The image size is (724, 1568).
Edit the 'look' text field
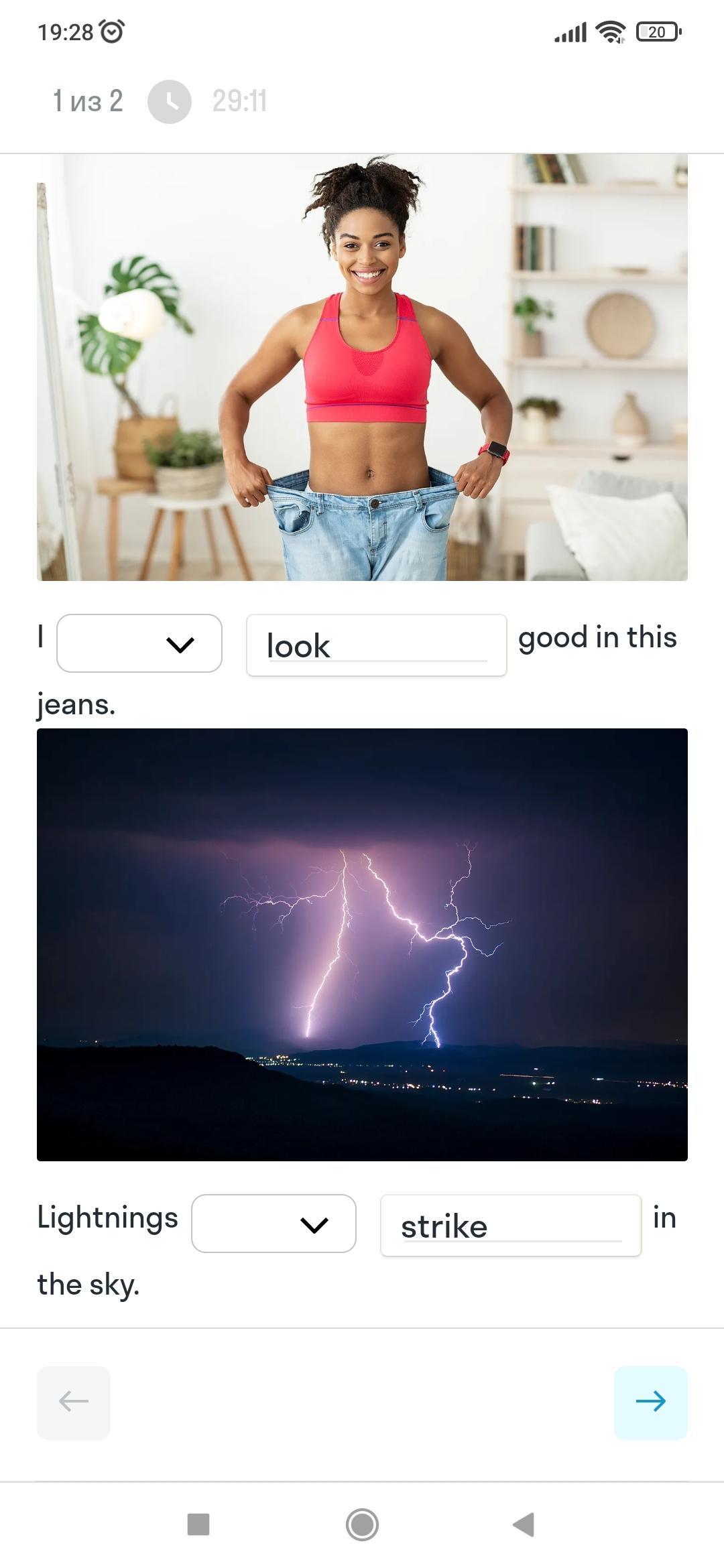tap(376, 645)
